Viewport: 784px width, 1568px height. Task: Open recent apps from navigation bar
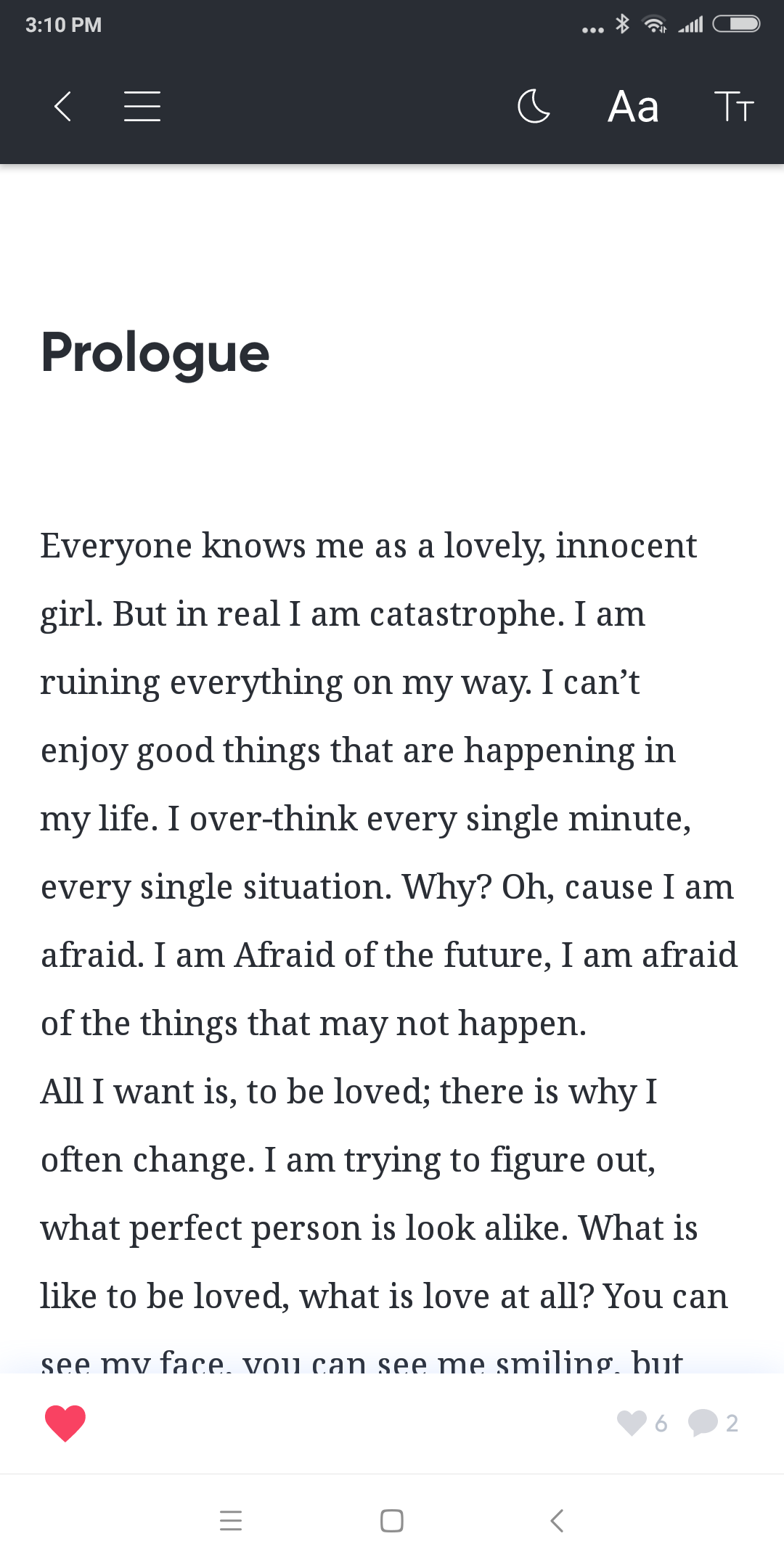(231, 1520)
